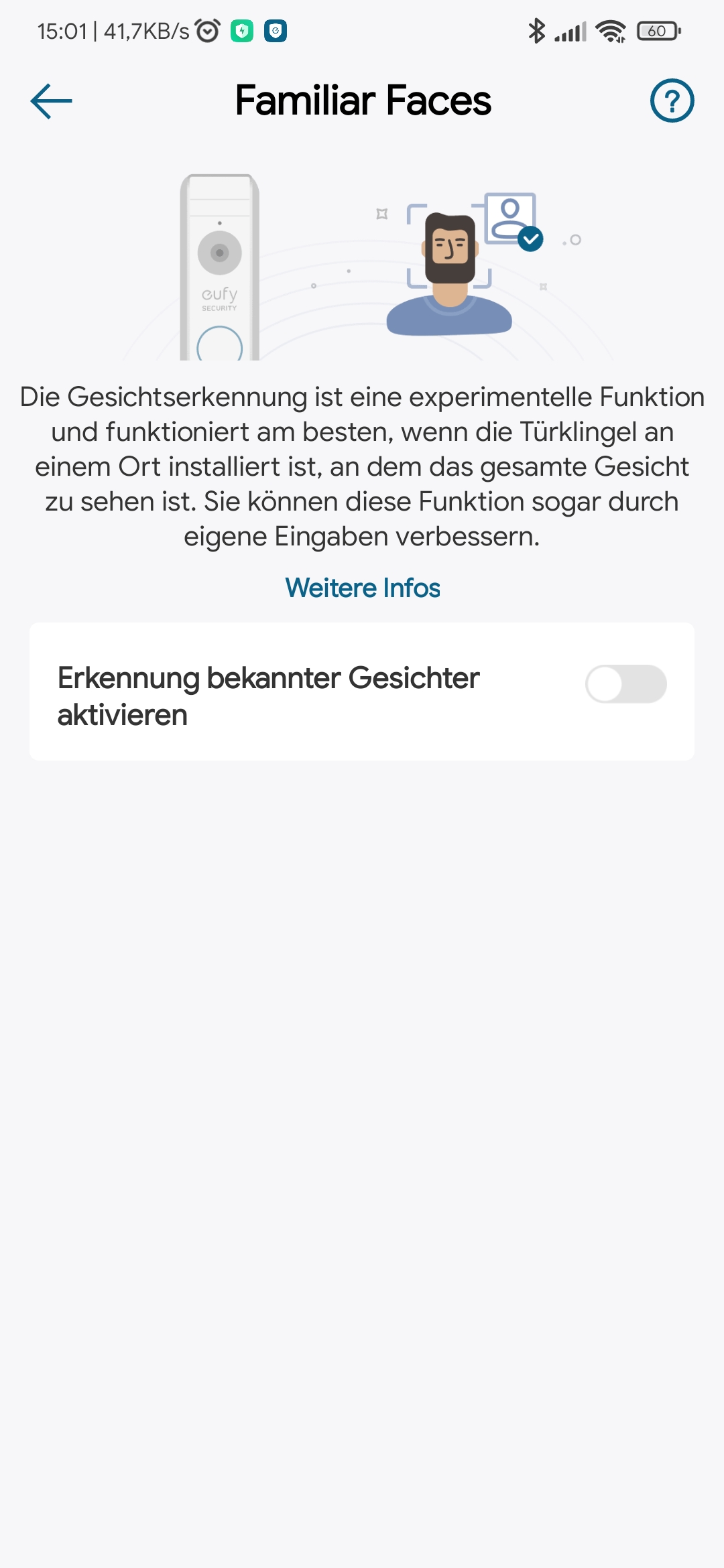Screen dimensions: 724x1568
Task: Open the help question mark icon
Action: pyautogui.click(x=672, y=101)
